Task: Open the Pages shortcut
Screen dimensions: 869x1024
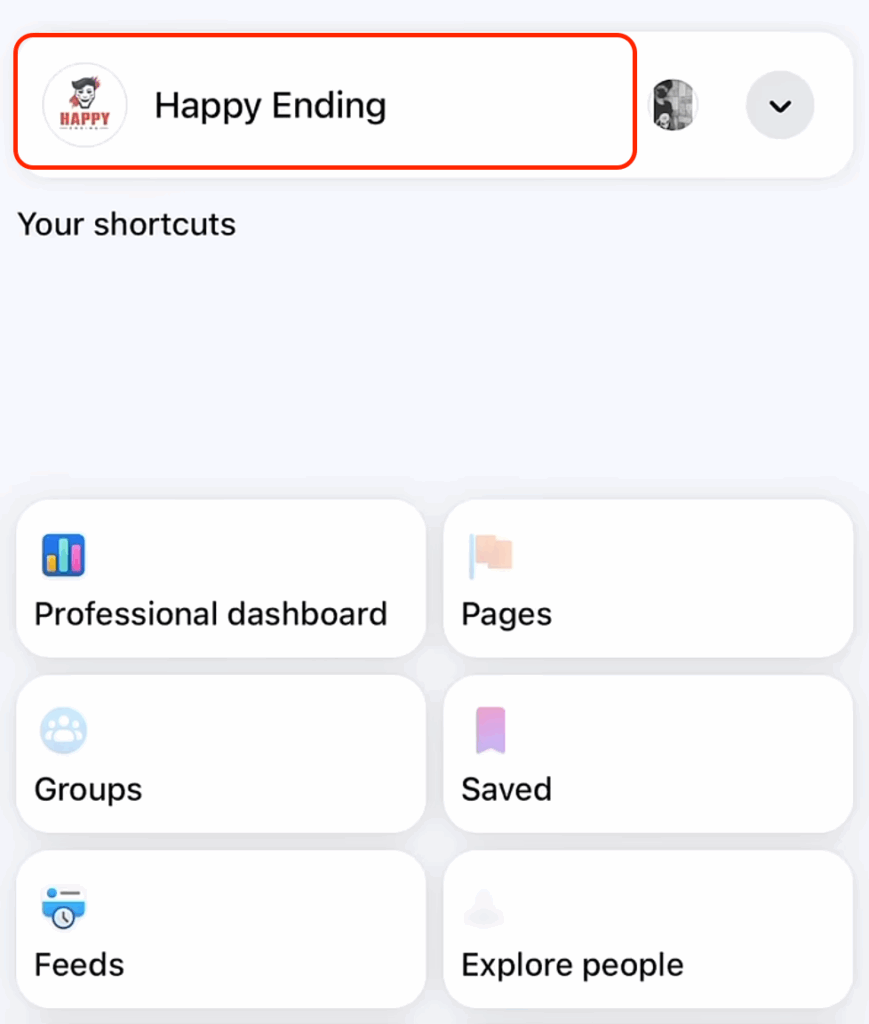Action: (x=647, y=579)
